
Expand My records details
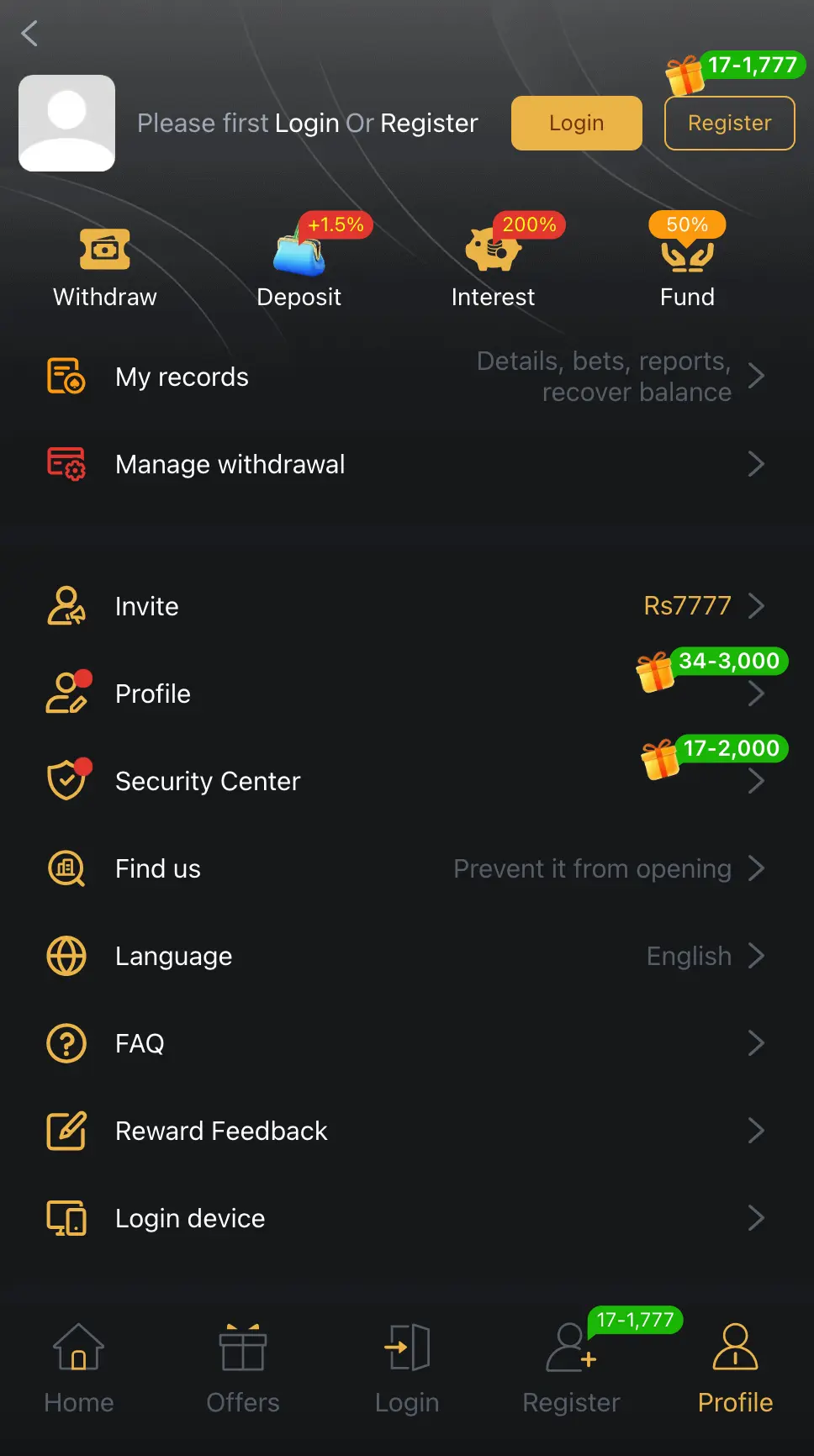[756, 377]
